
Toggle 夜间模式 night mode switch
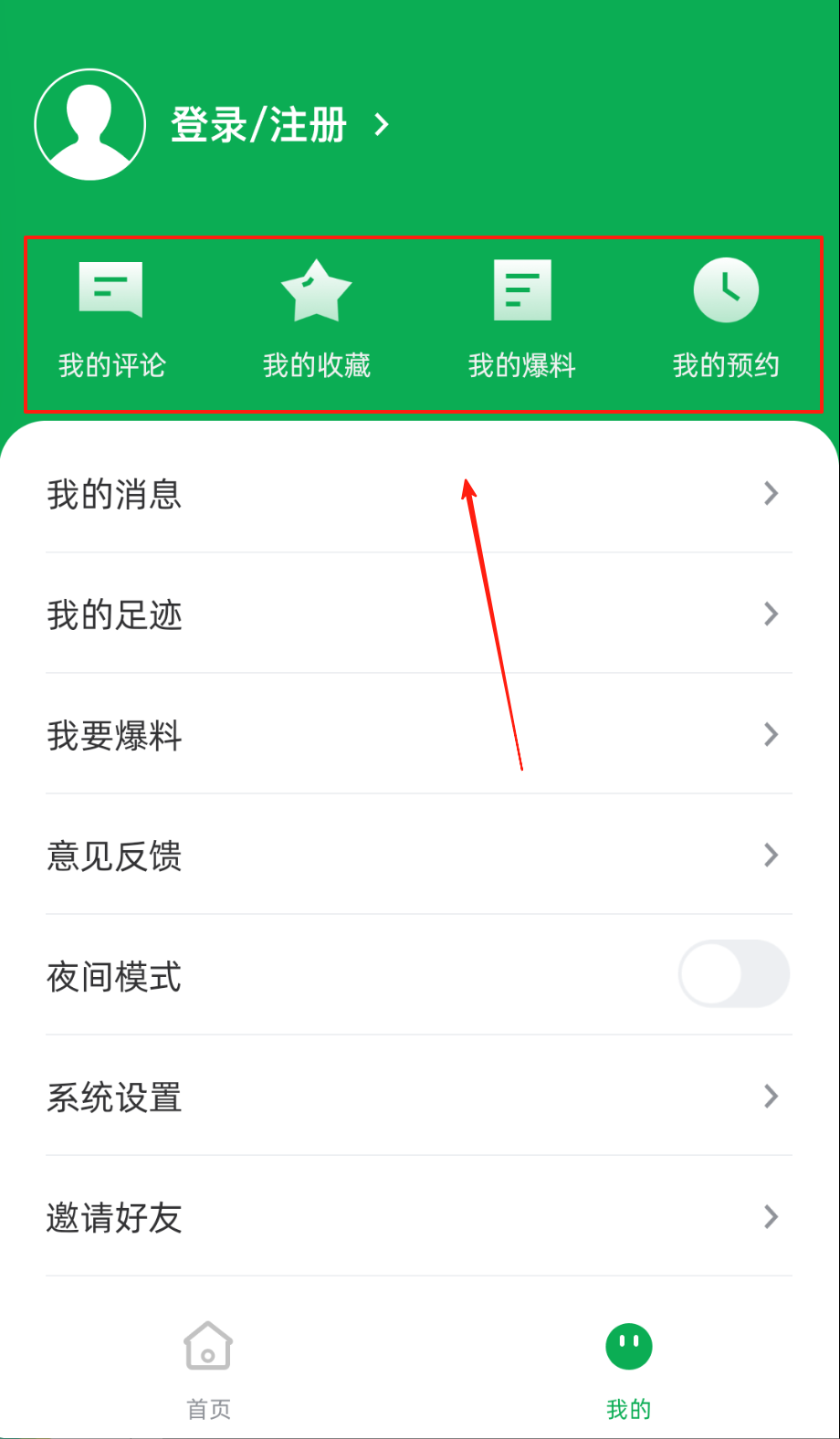coord(734,974)
